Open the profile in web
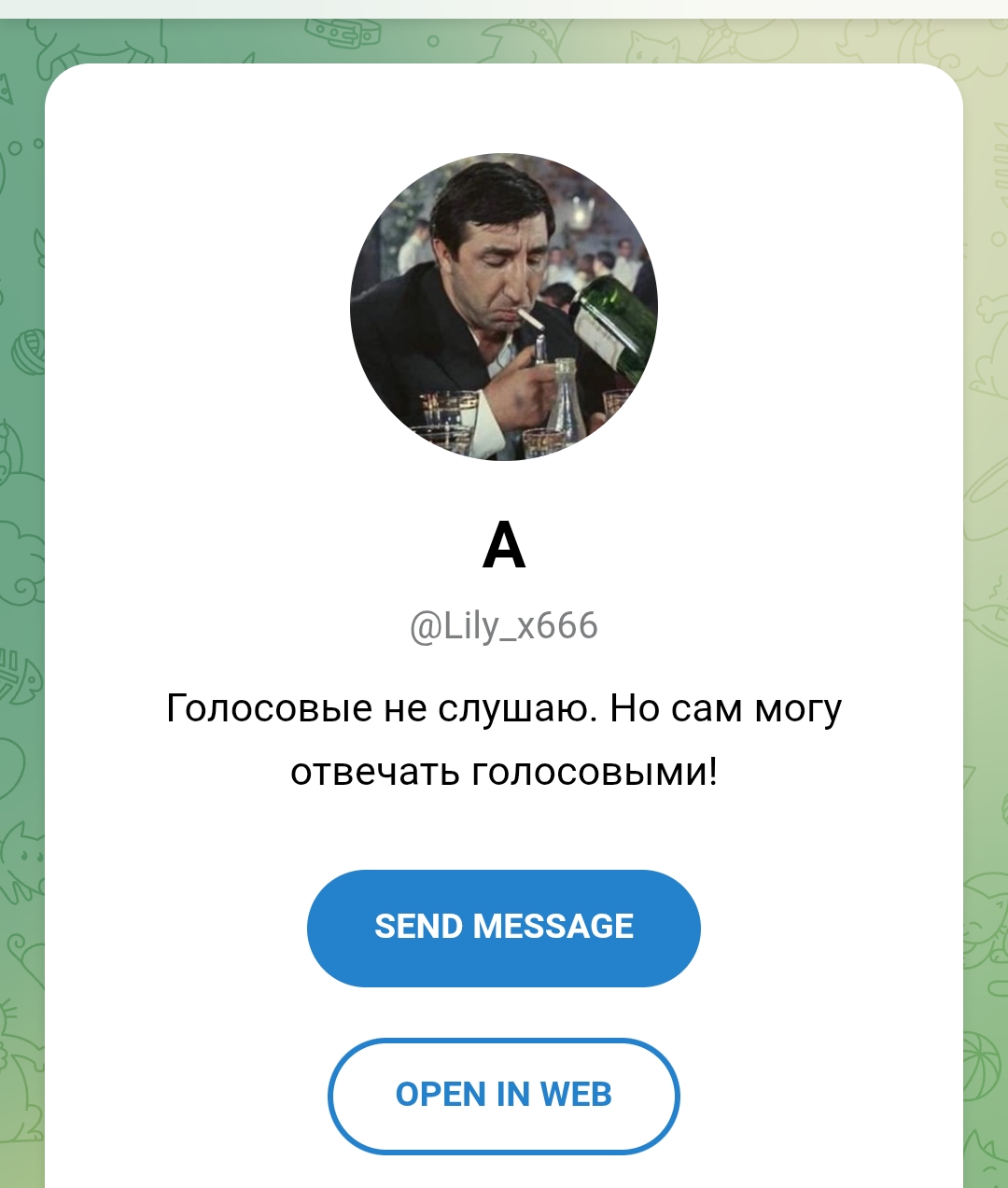The width and height of the screenshot is (1008, 1188). [x=503, y=1095]
